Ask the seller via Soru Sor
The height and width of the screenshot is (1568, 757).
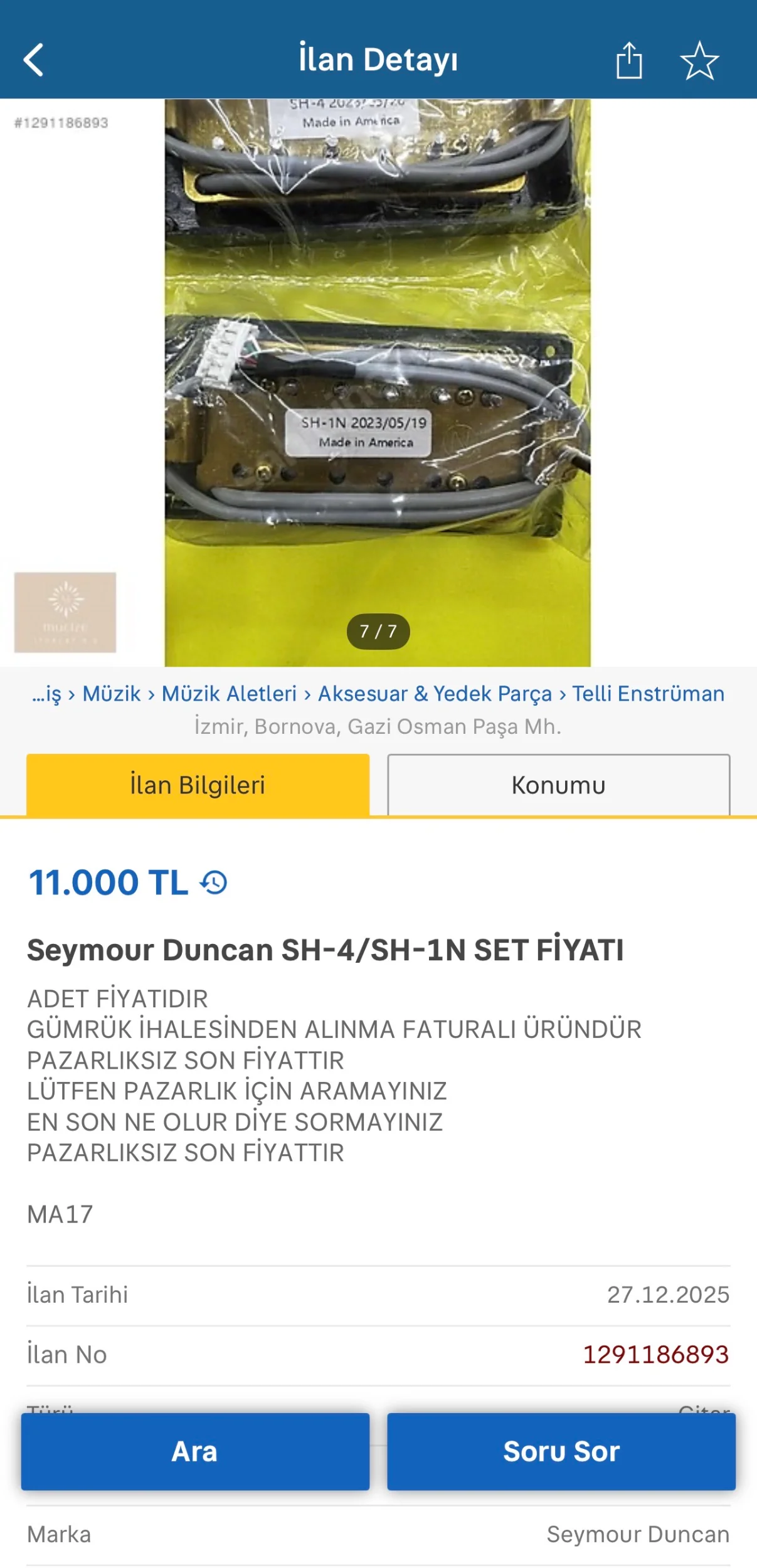561,1451
